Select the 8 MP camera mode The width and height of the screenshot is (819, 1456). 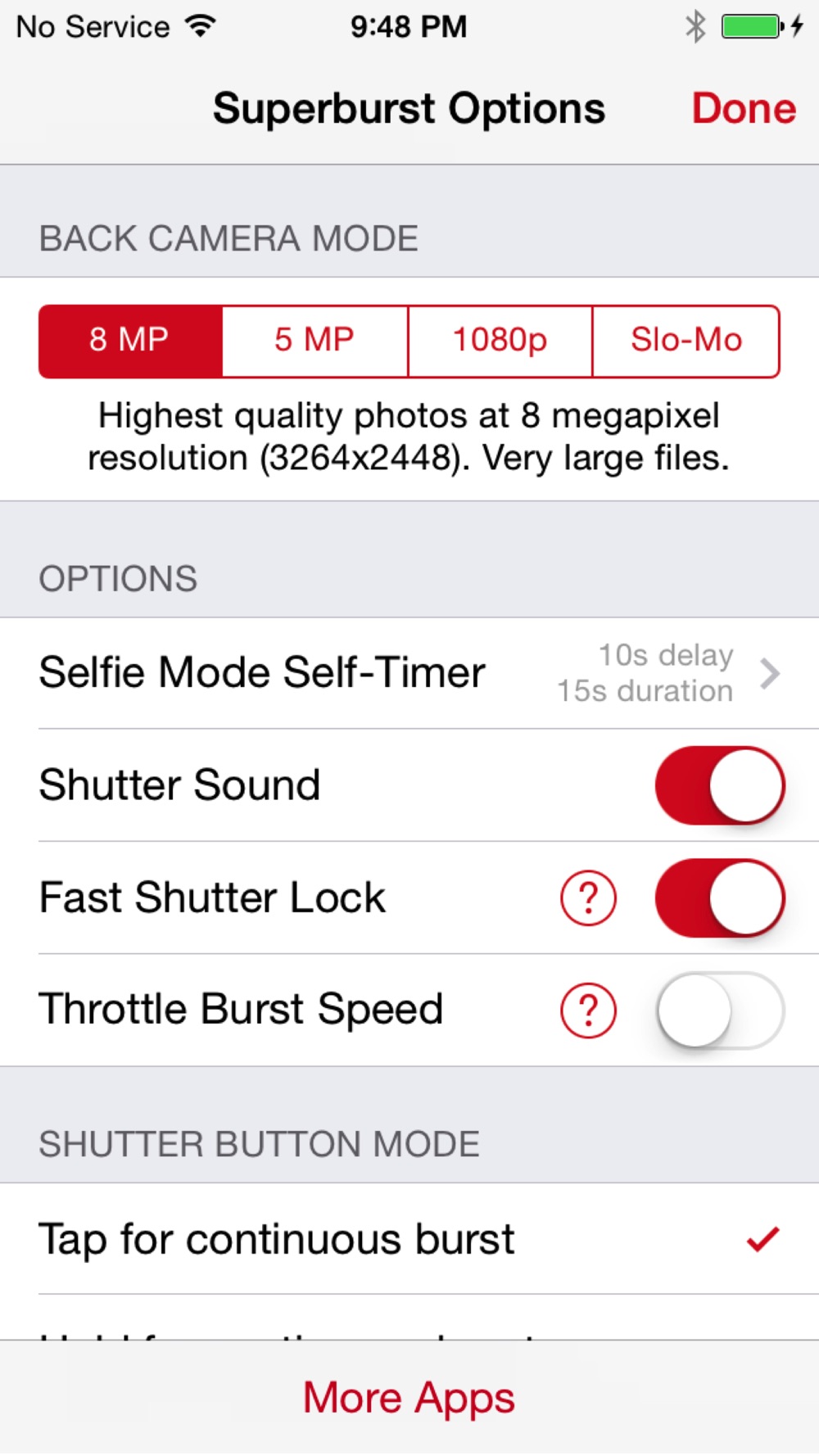(x=130, y=341)
